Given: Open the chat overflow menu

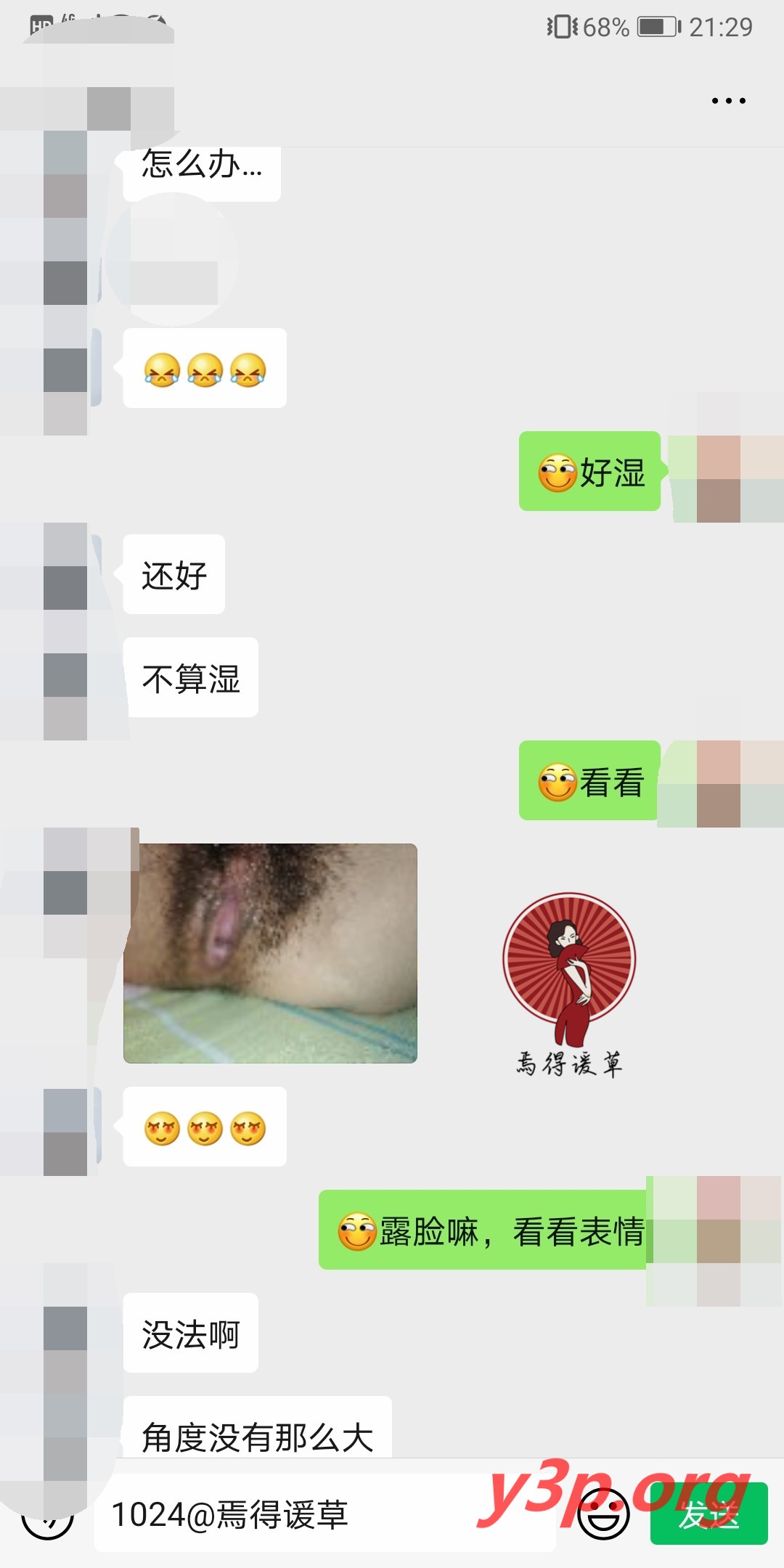Looking at the screenshot, I should tap(728, 101).
